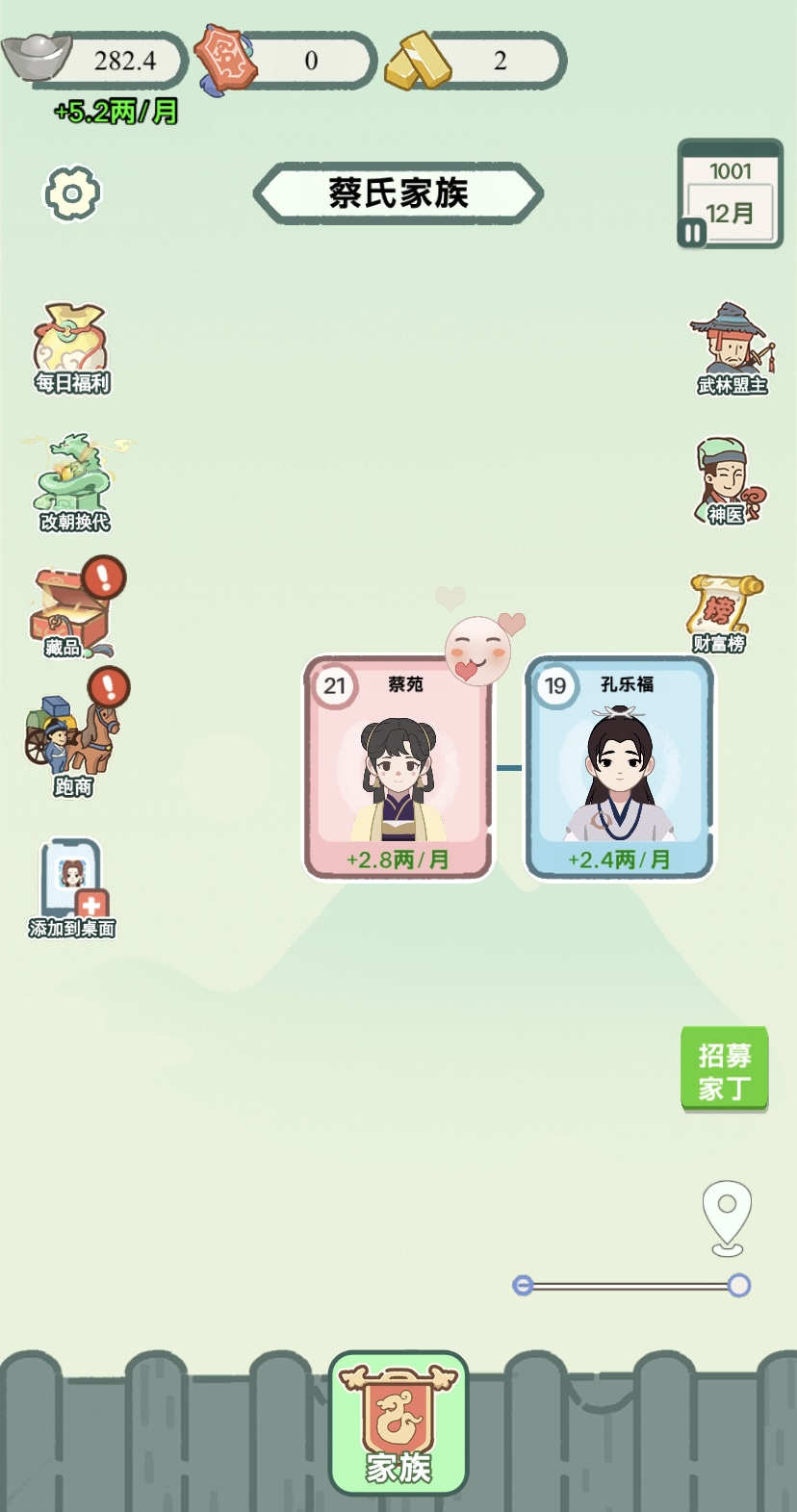
Task: Select 孔乐福 character card
Action: [619, 767]
